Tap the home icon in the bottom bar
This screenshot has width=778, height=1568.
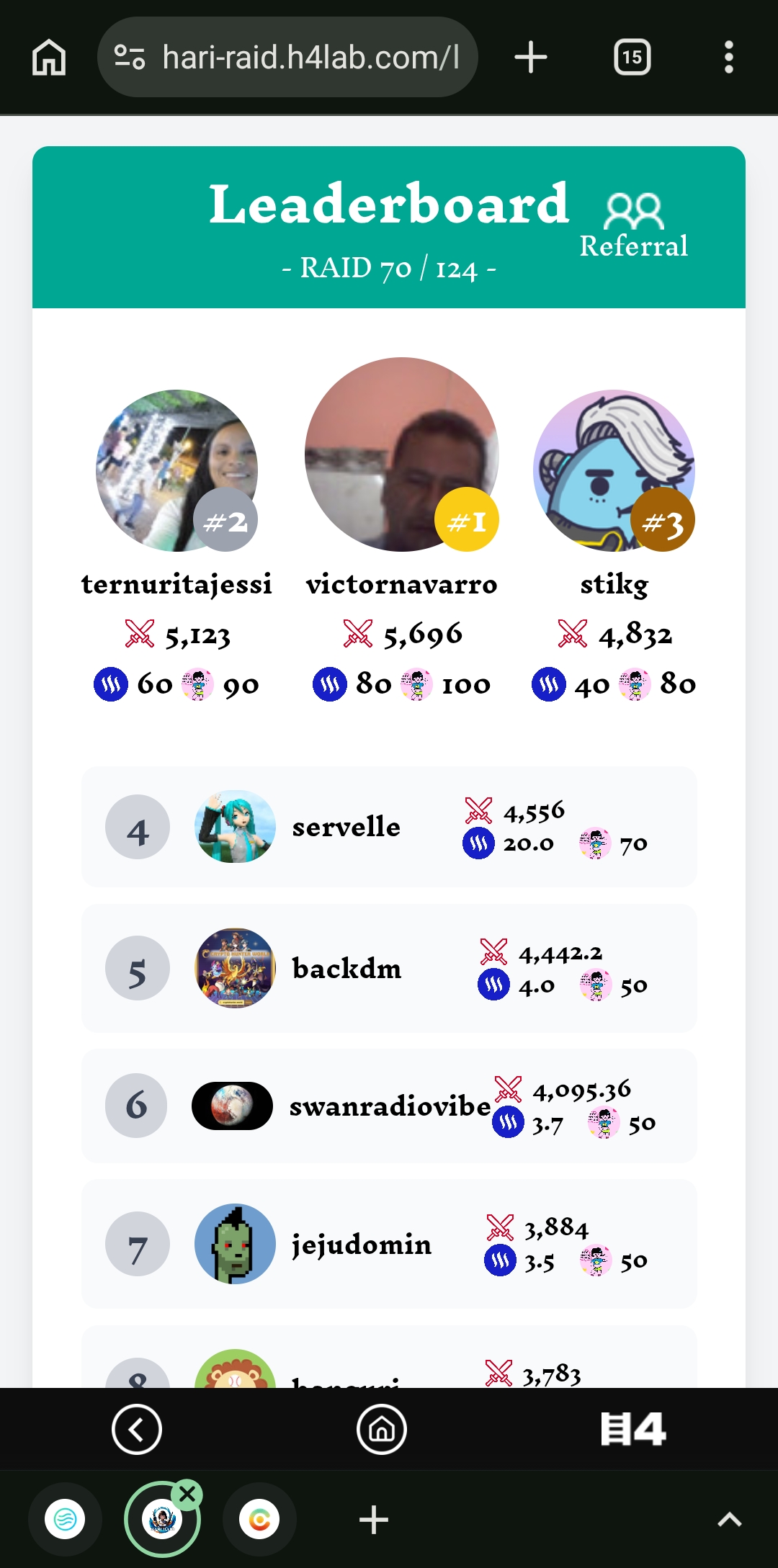click(382, 1429)
